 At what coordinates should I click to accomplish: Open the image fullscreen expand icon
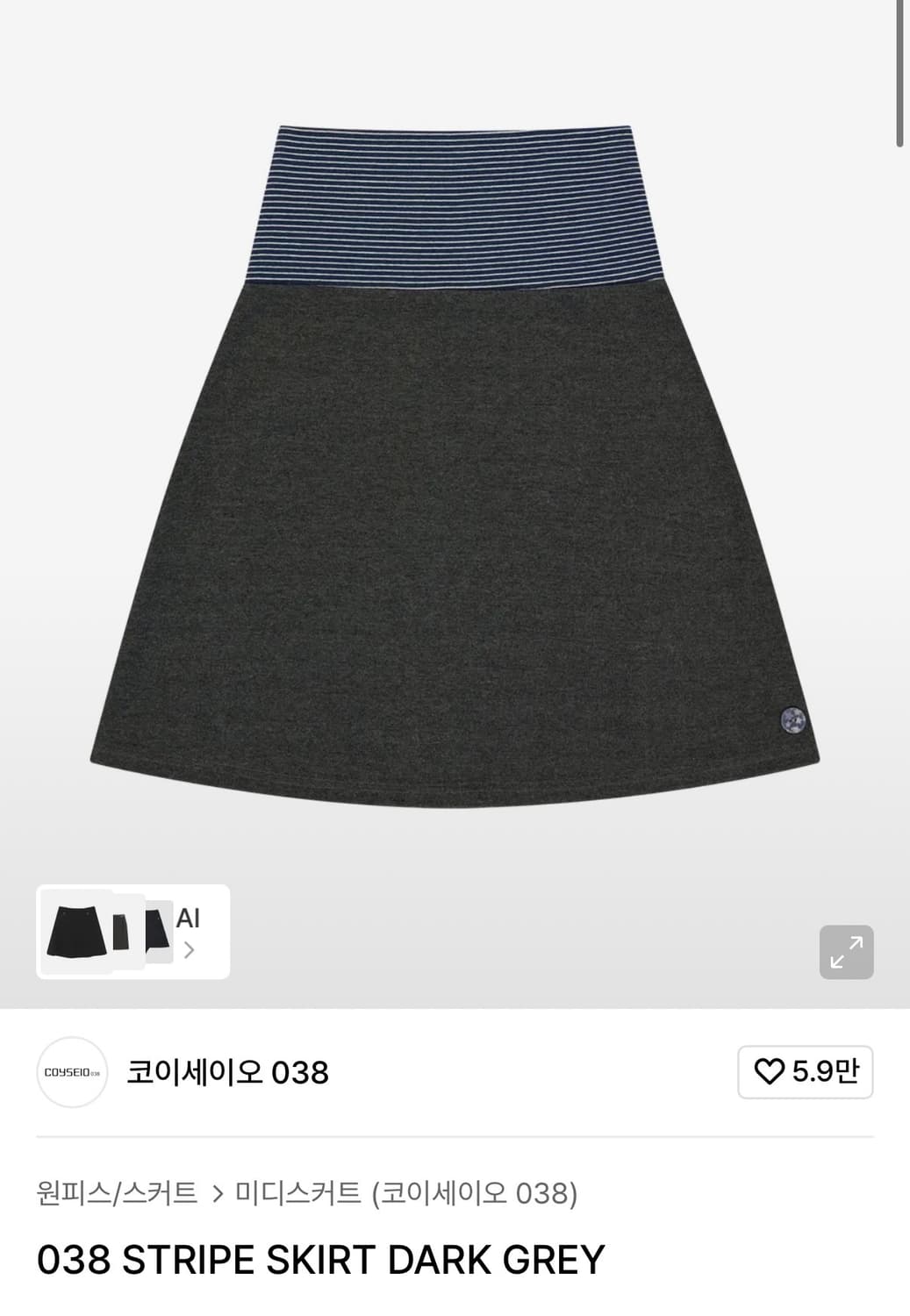point(848,951)
